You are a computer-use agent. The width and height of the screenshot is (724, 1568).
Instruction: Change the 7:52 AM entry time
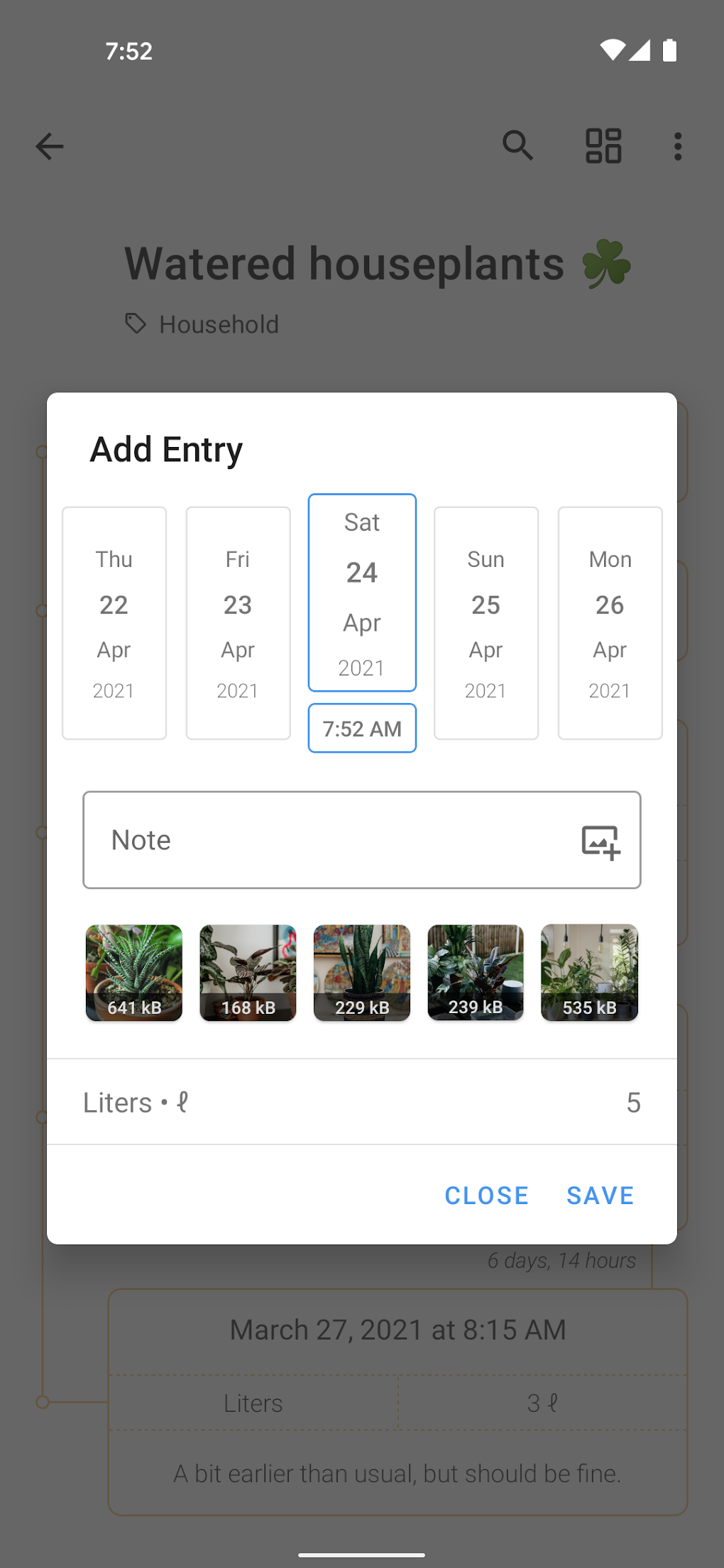pos(362,728)
